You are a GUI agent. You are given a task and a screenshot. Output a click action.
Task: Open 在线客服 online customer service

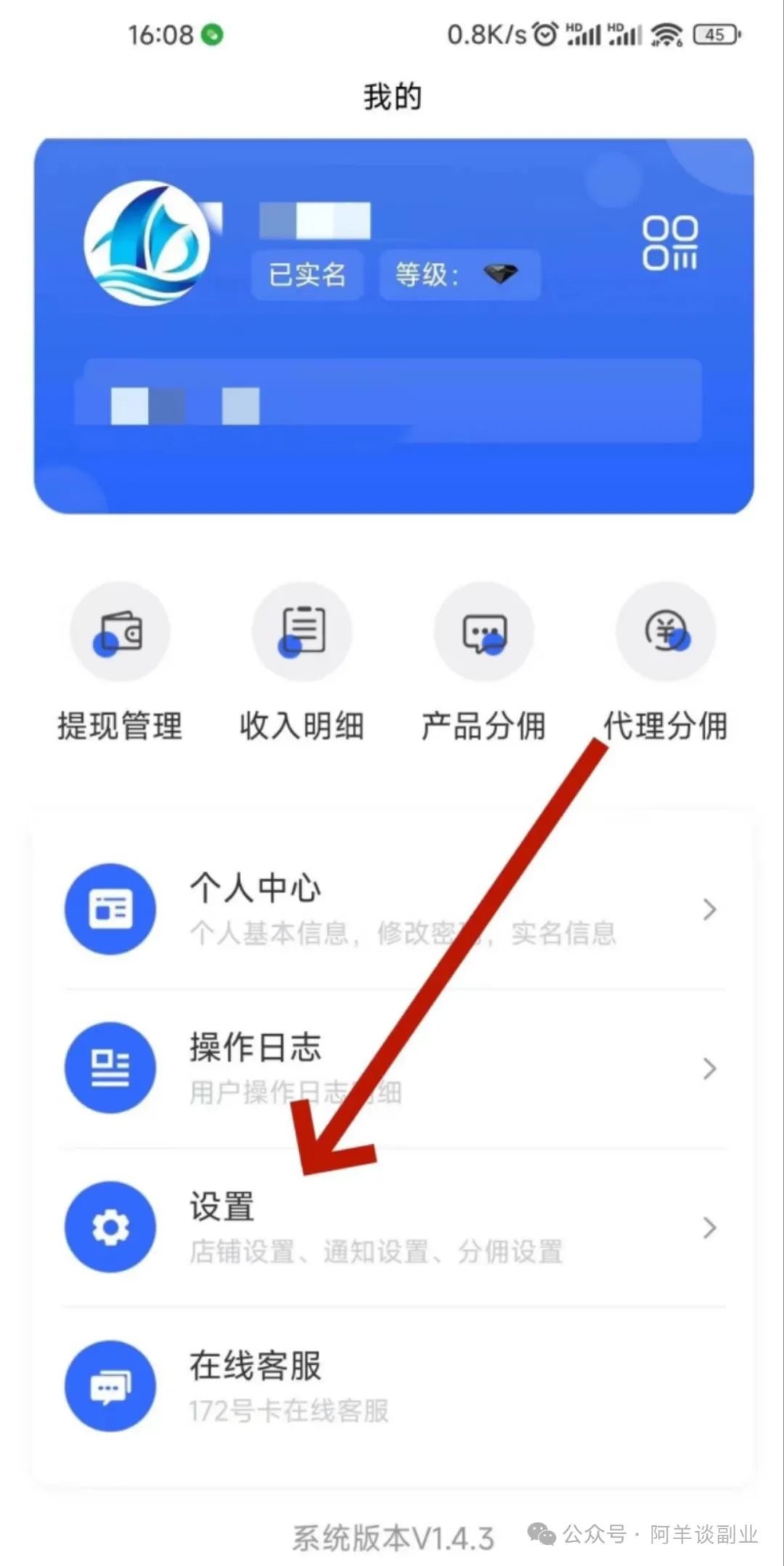click(x=392, y=1385)
